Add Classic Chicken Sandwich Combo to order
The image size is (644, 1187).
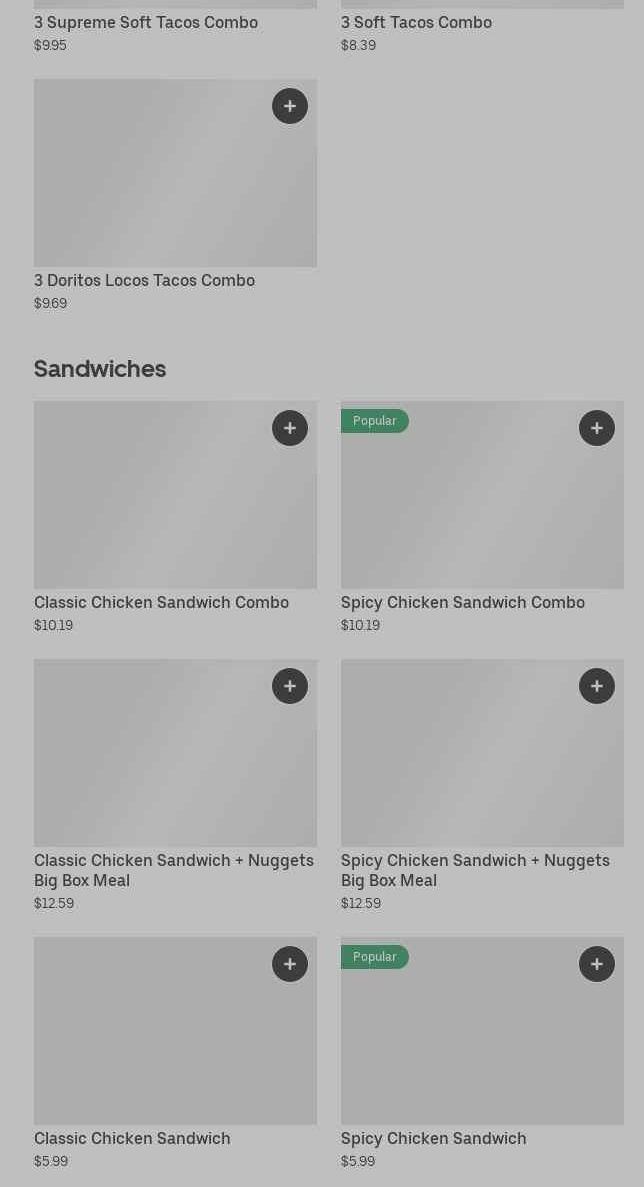pos(290,428)
